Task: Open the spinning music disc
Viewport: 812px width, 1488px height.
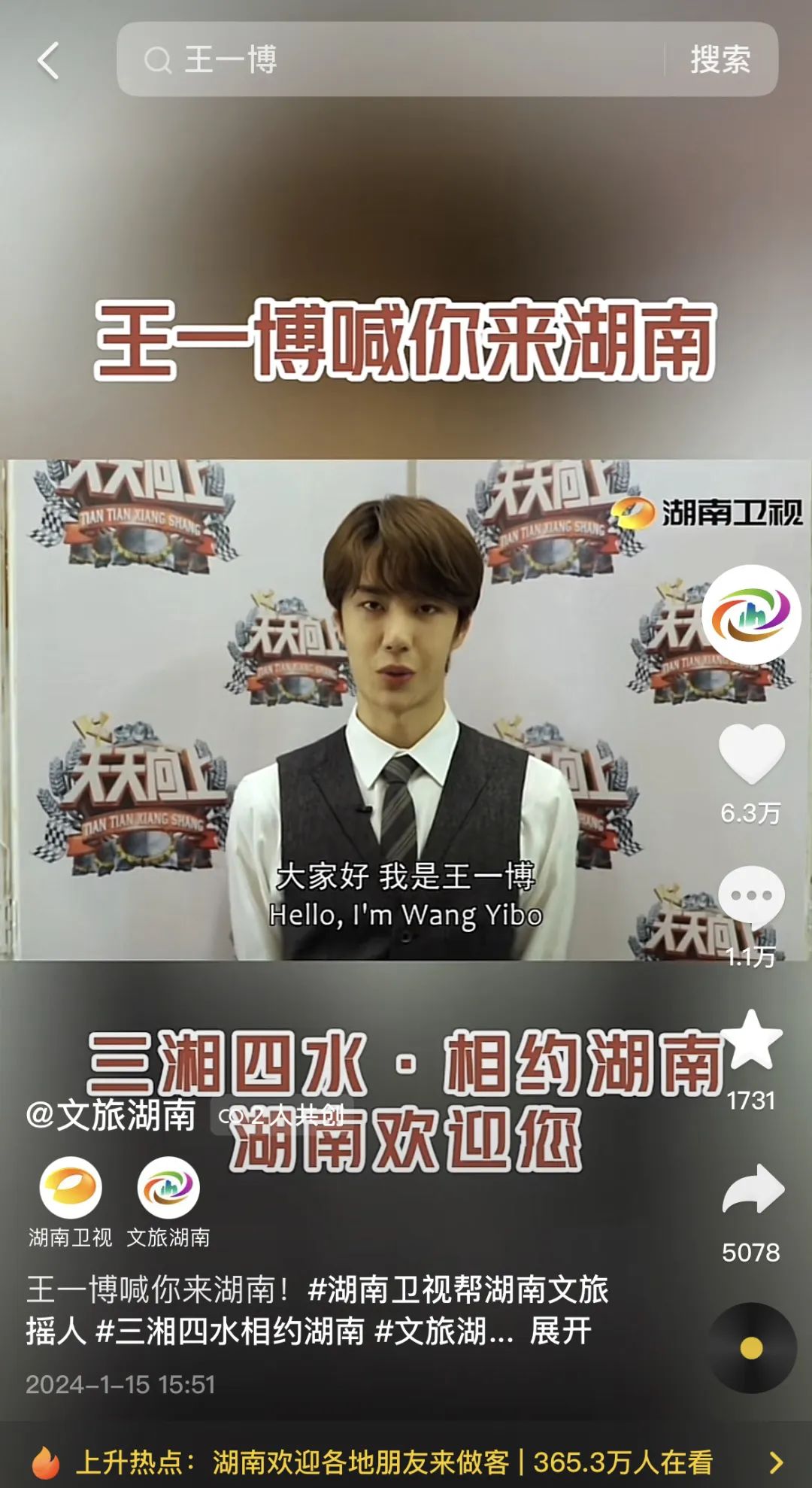Action: 752,1348
